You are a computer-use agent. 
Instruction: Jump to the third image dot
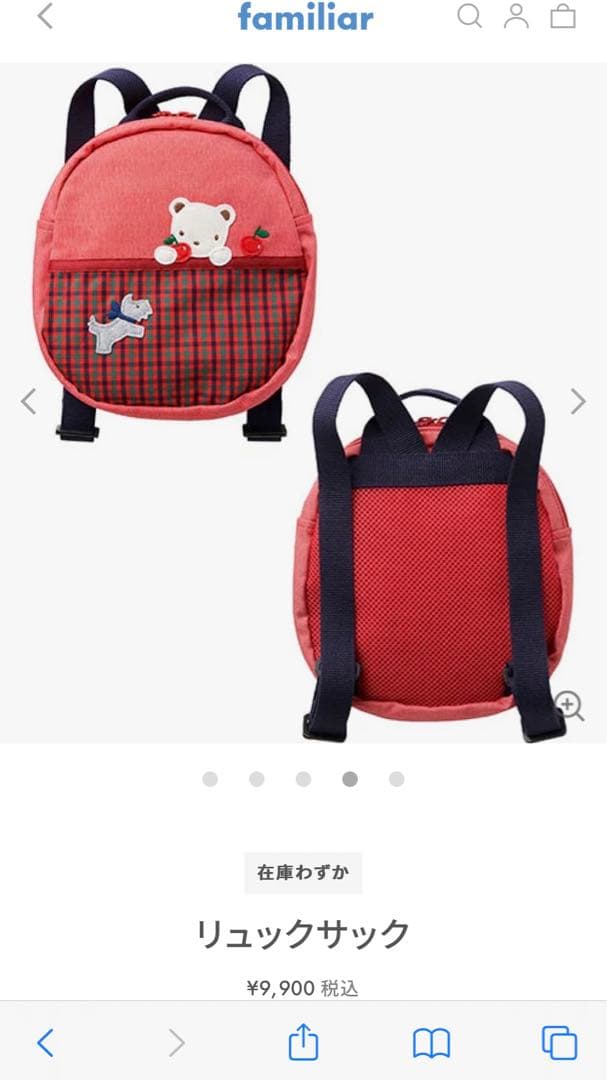pos(303,779)
